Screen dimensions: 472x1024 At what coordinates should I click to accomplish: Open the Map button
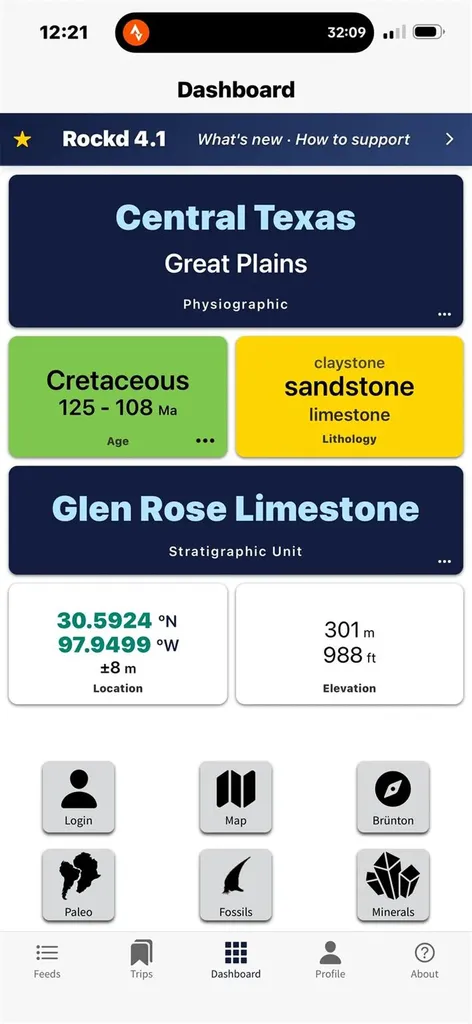pos(236,797)
